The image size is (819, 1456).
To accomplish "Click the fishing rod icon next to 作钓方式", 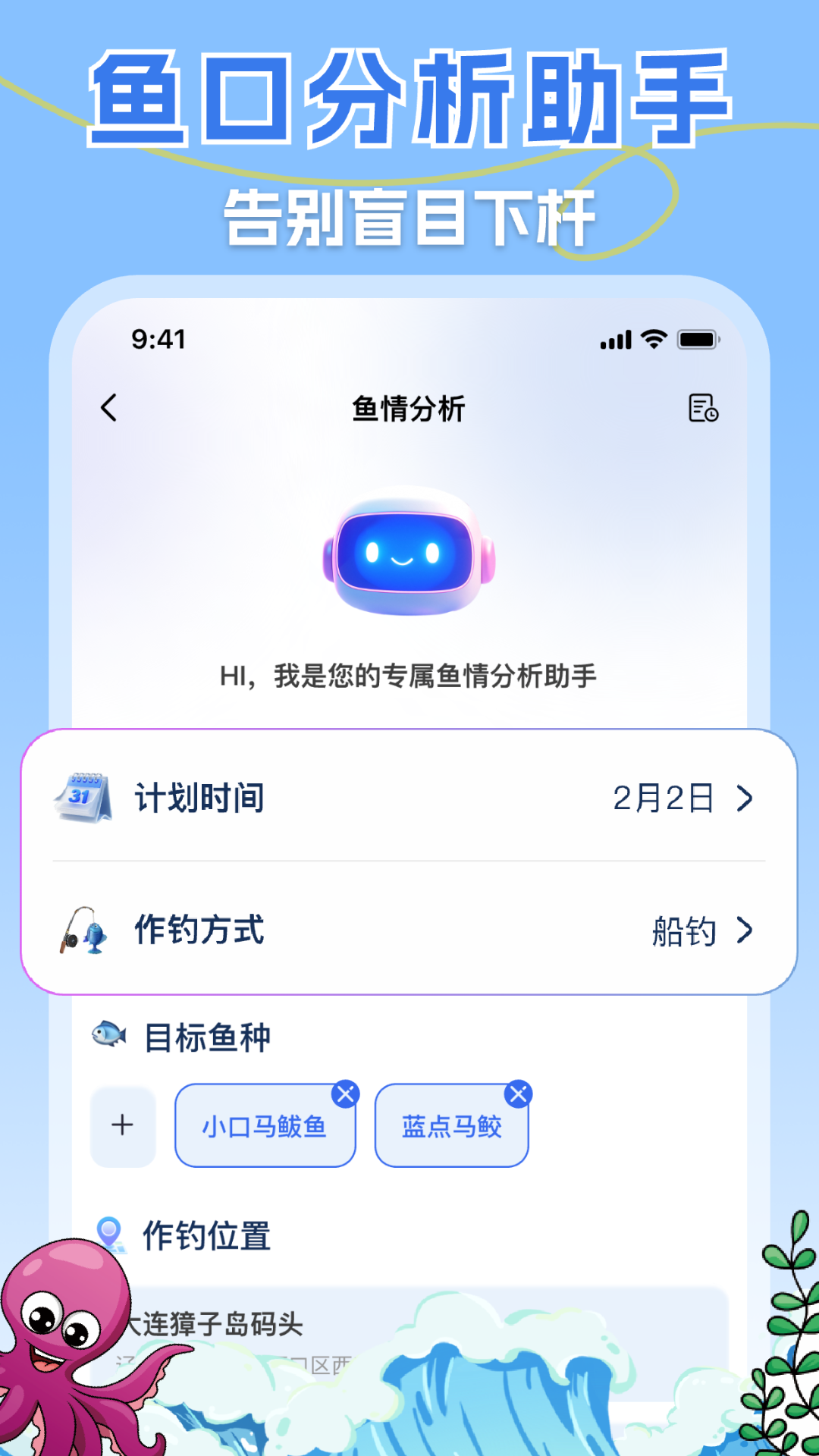I will tap(83, 932).
